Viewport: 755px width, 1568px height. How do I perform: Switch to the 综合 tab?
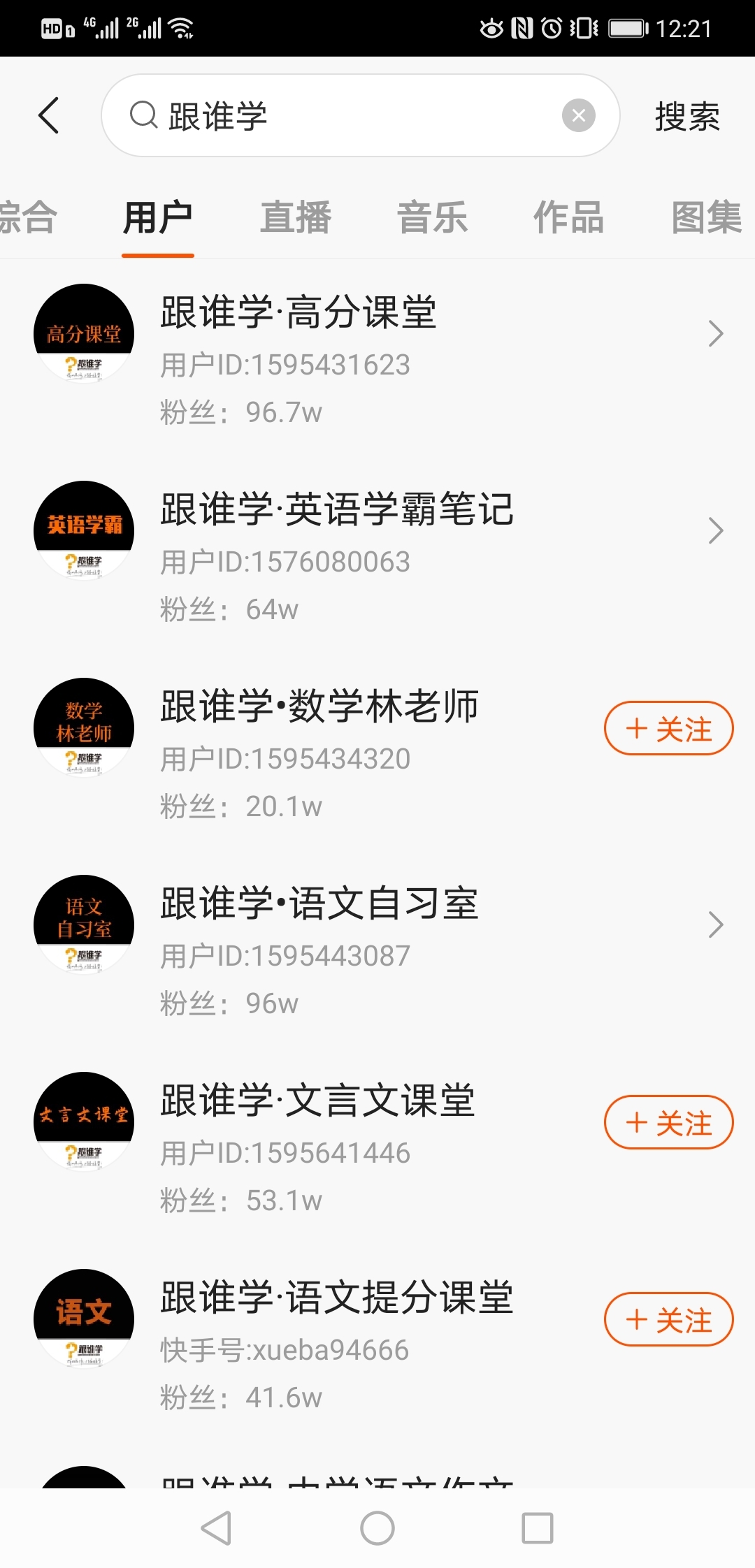28,217
